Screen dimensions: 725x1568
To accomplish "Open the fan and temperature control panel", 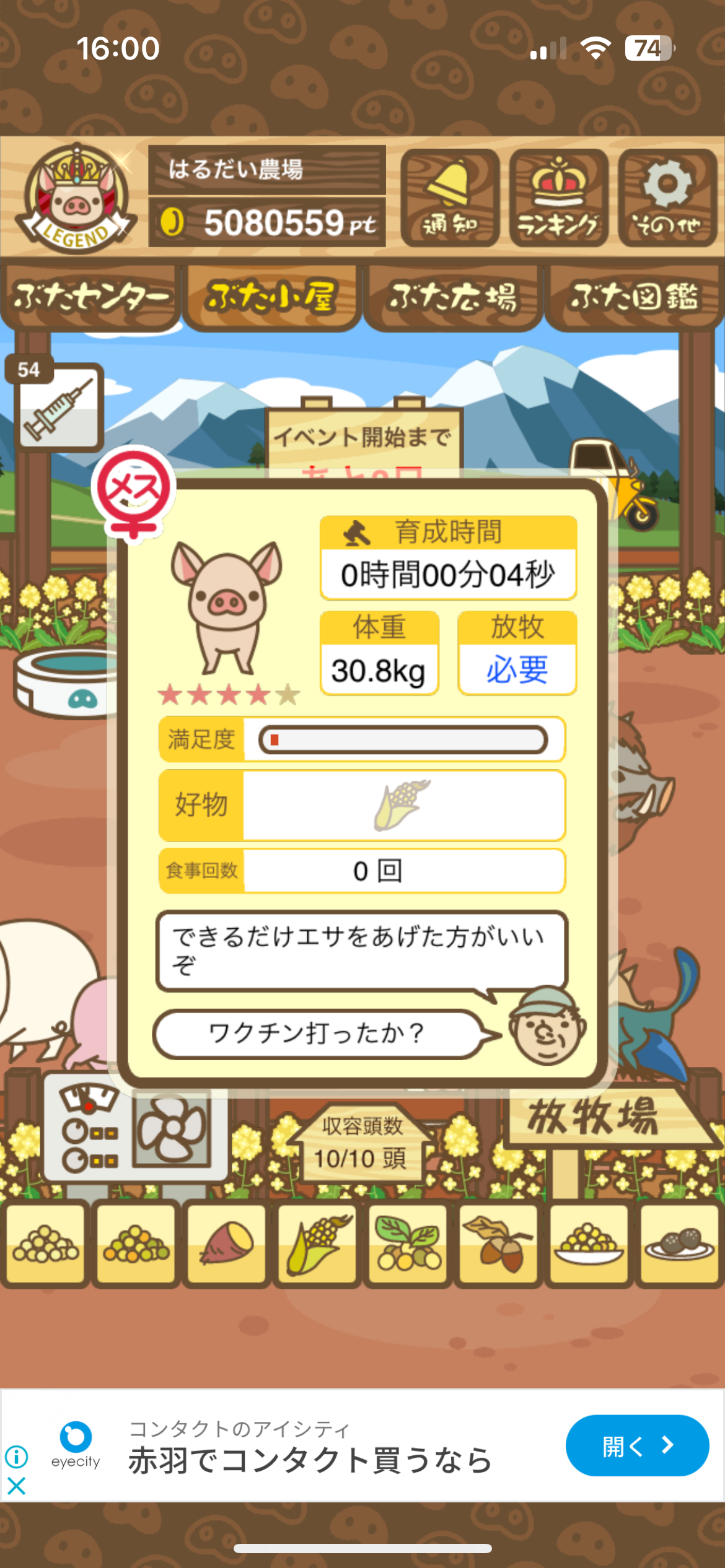I will pyautogui.click(x=134, y=1135).
